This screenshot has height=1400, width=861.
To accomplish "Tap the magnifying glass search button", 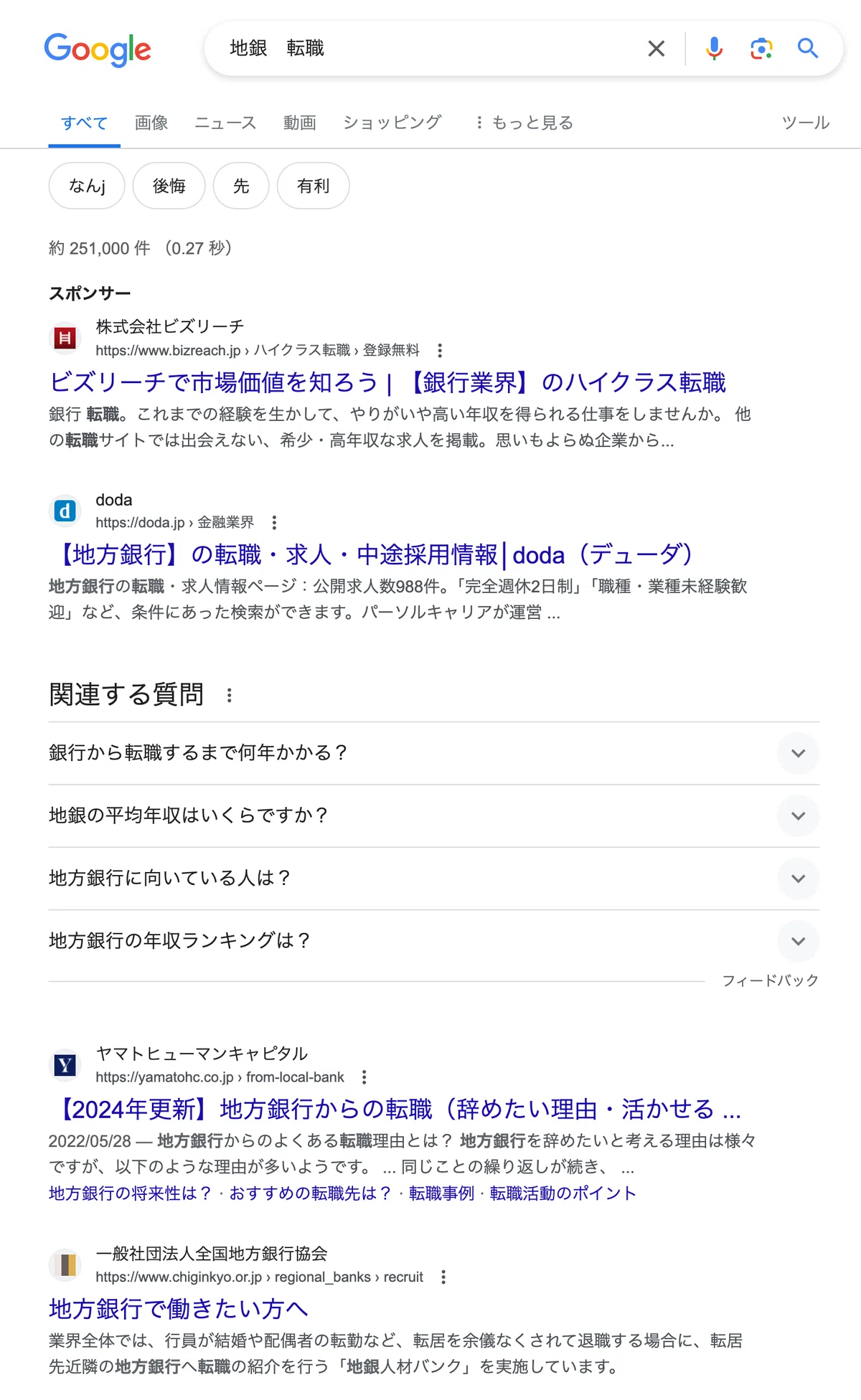I will coord(808,49).
